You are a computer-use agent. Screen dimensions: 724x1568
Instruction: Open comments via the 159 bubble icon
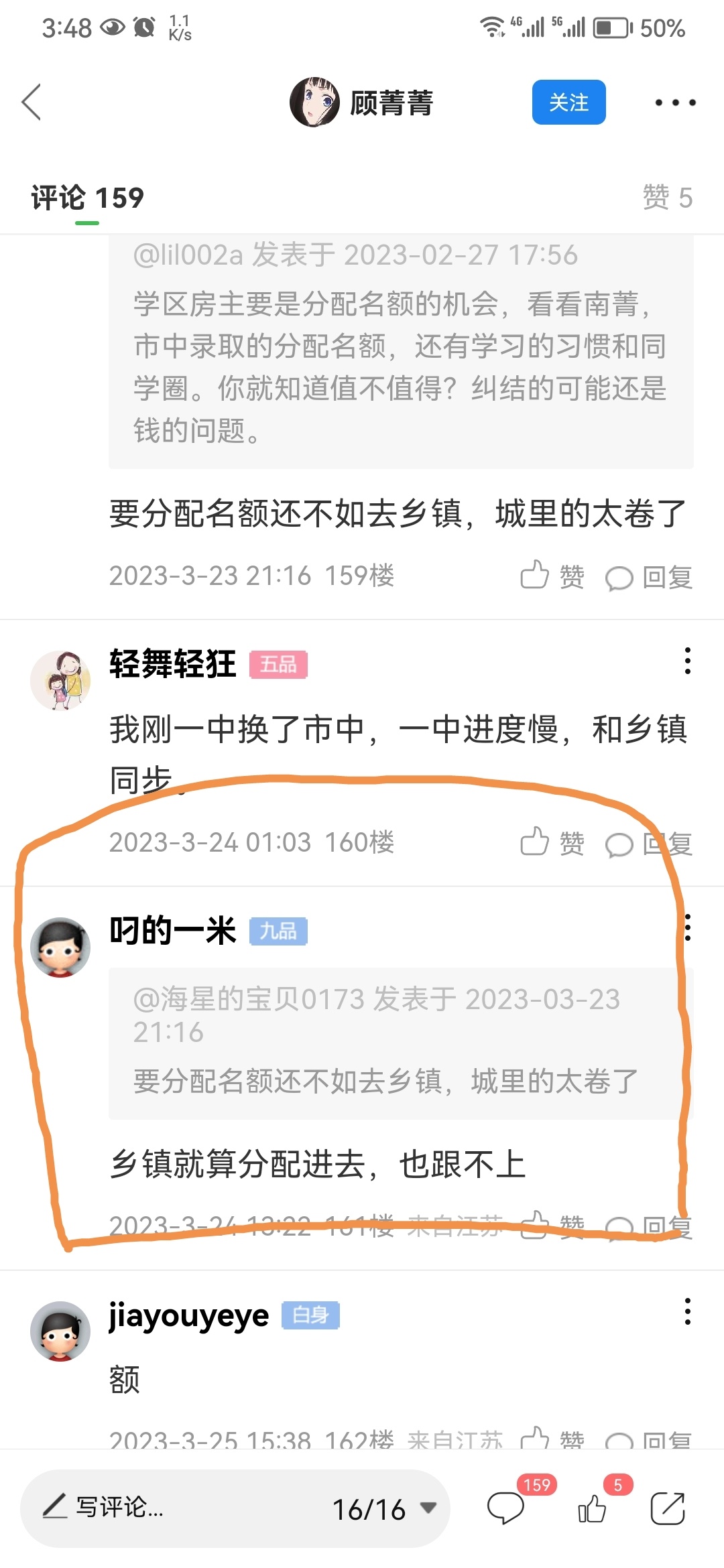506,1508
